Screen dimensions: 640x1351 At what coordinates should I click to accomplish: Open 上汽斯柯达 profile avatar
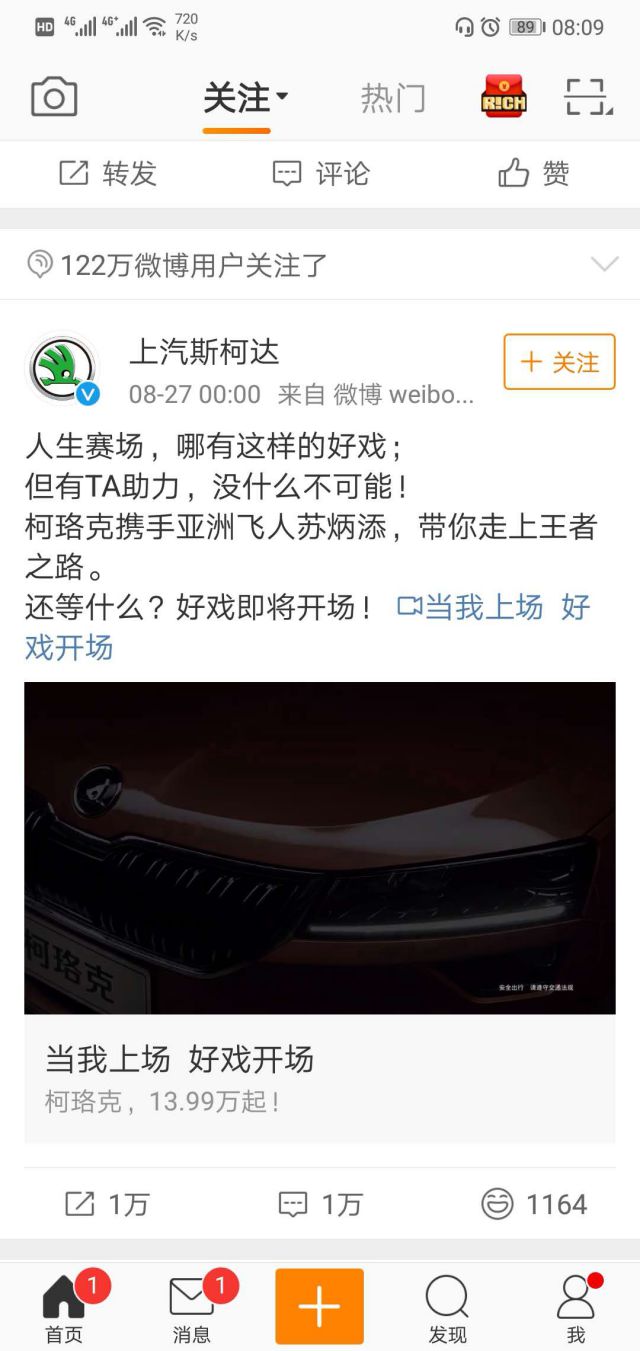click(63, 368)
